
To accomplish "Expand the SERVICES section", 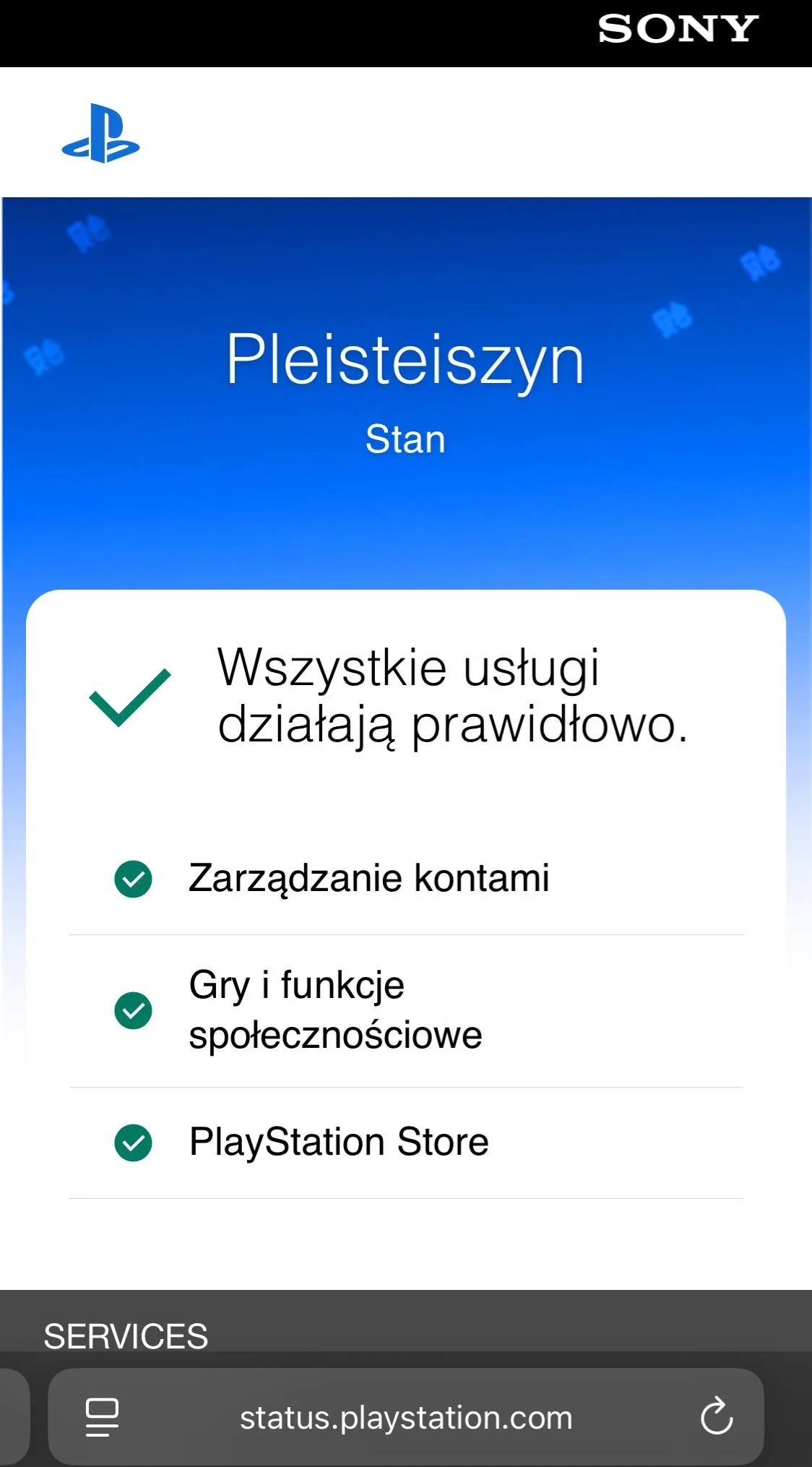I will (124, 1335).
